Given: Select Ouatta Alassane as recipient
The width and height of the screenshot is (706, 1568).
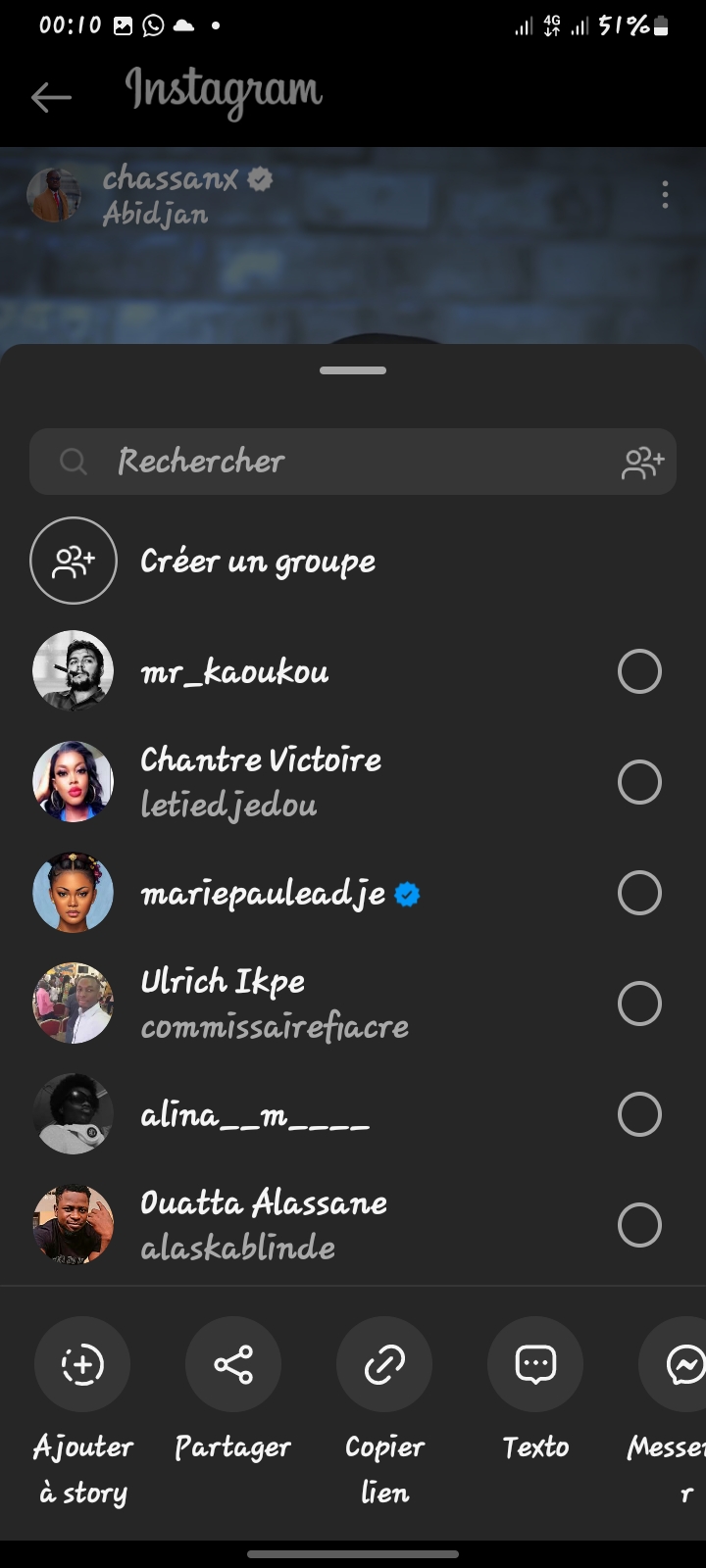Looking at the screenshot, I should coord(639,1225).
